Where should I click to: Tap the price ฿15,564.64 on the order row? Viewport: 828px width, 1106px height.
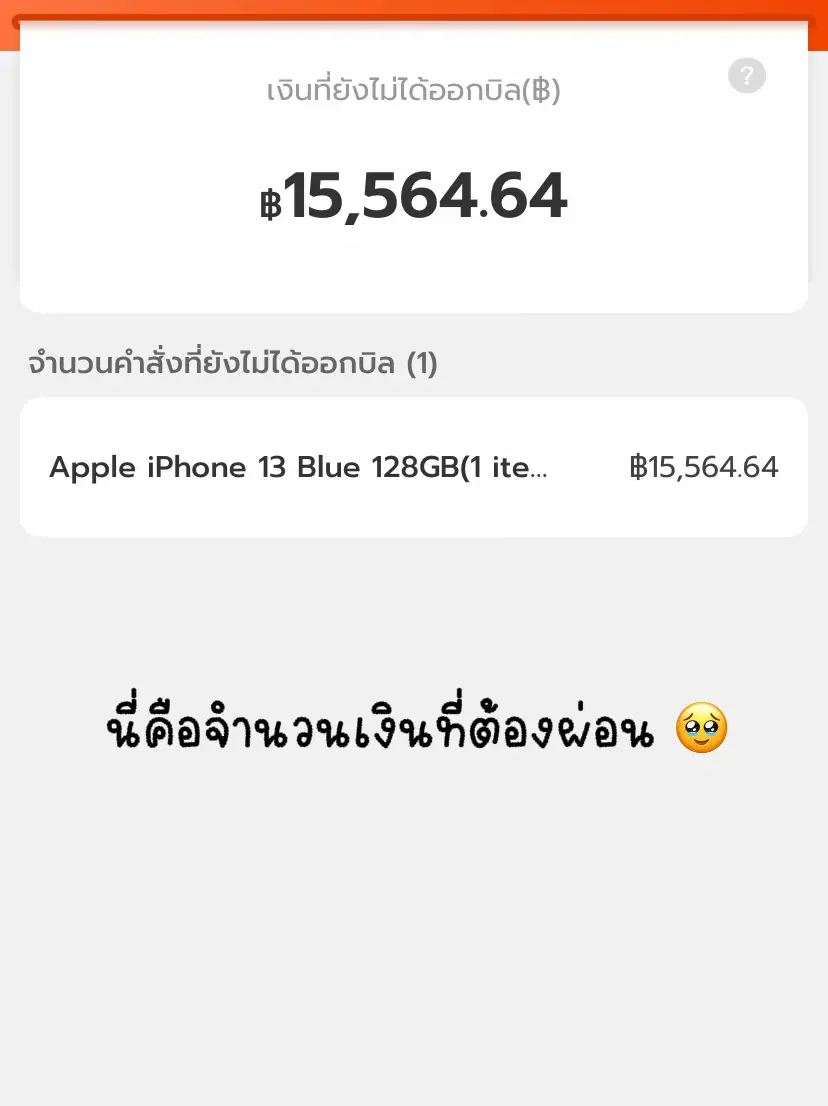pyautogui.click(x=705, y=467)
